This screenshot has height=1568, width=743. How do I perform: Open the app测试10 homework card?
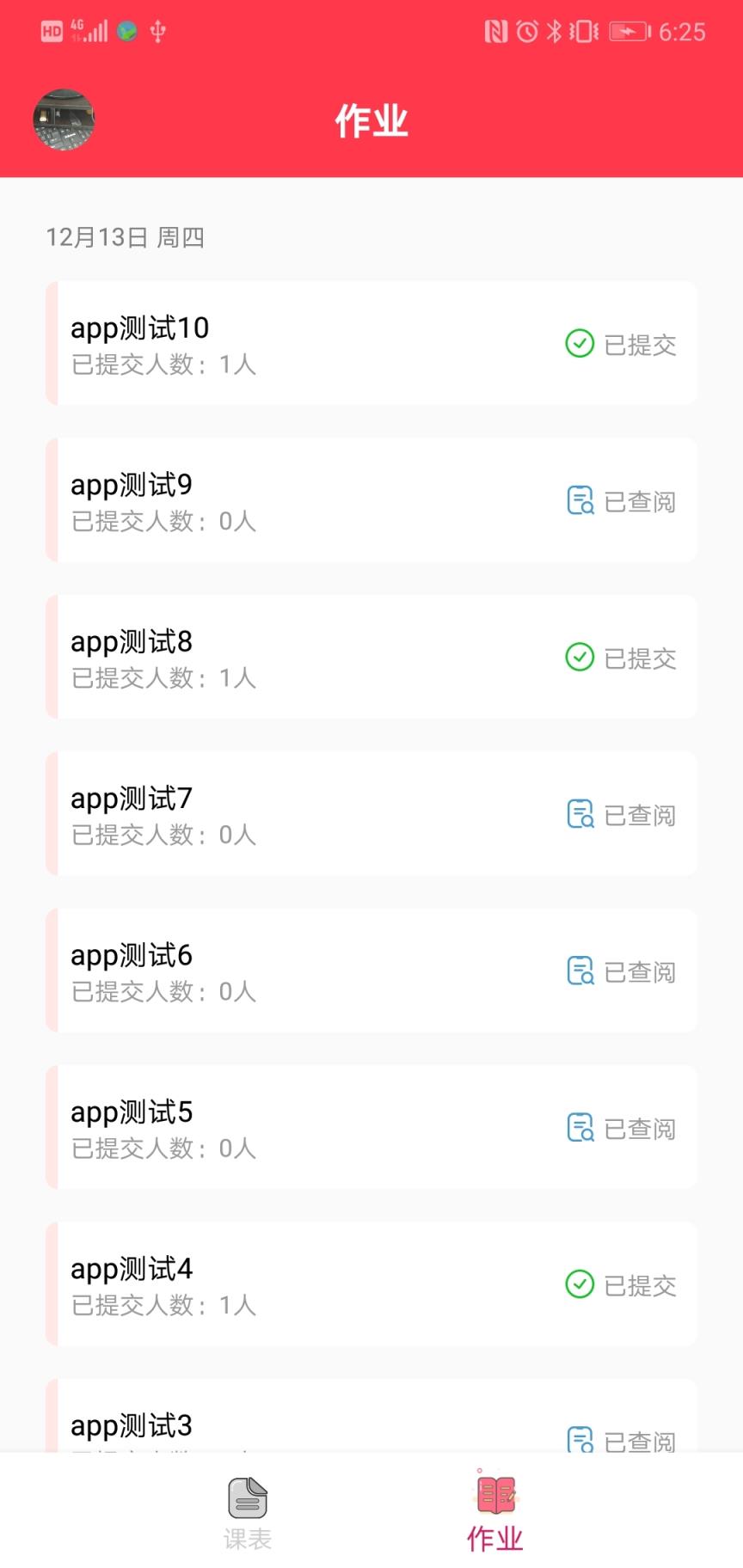[371, 343]
